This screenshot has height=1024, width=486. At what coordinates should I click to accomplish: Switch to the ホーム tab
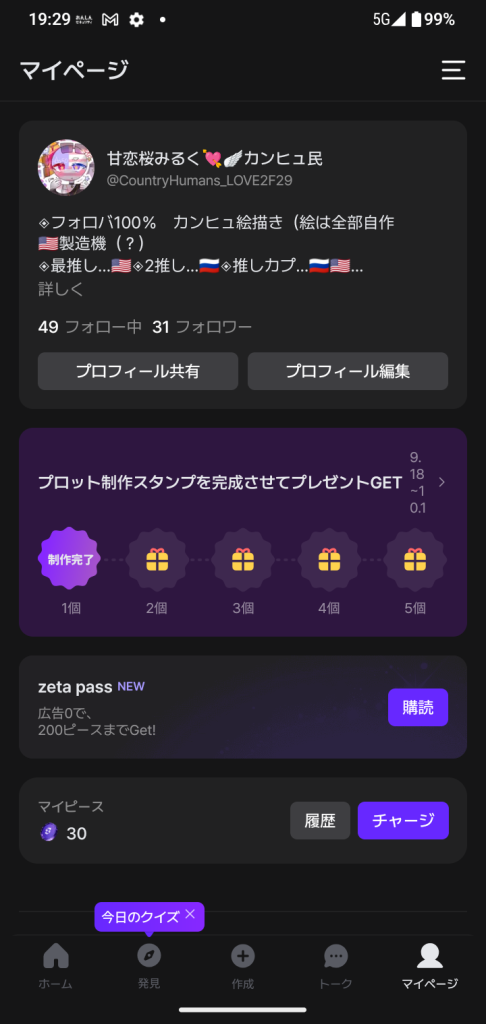tap(56, 966)
